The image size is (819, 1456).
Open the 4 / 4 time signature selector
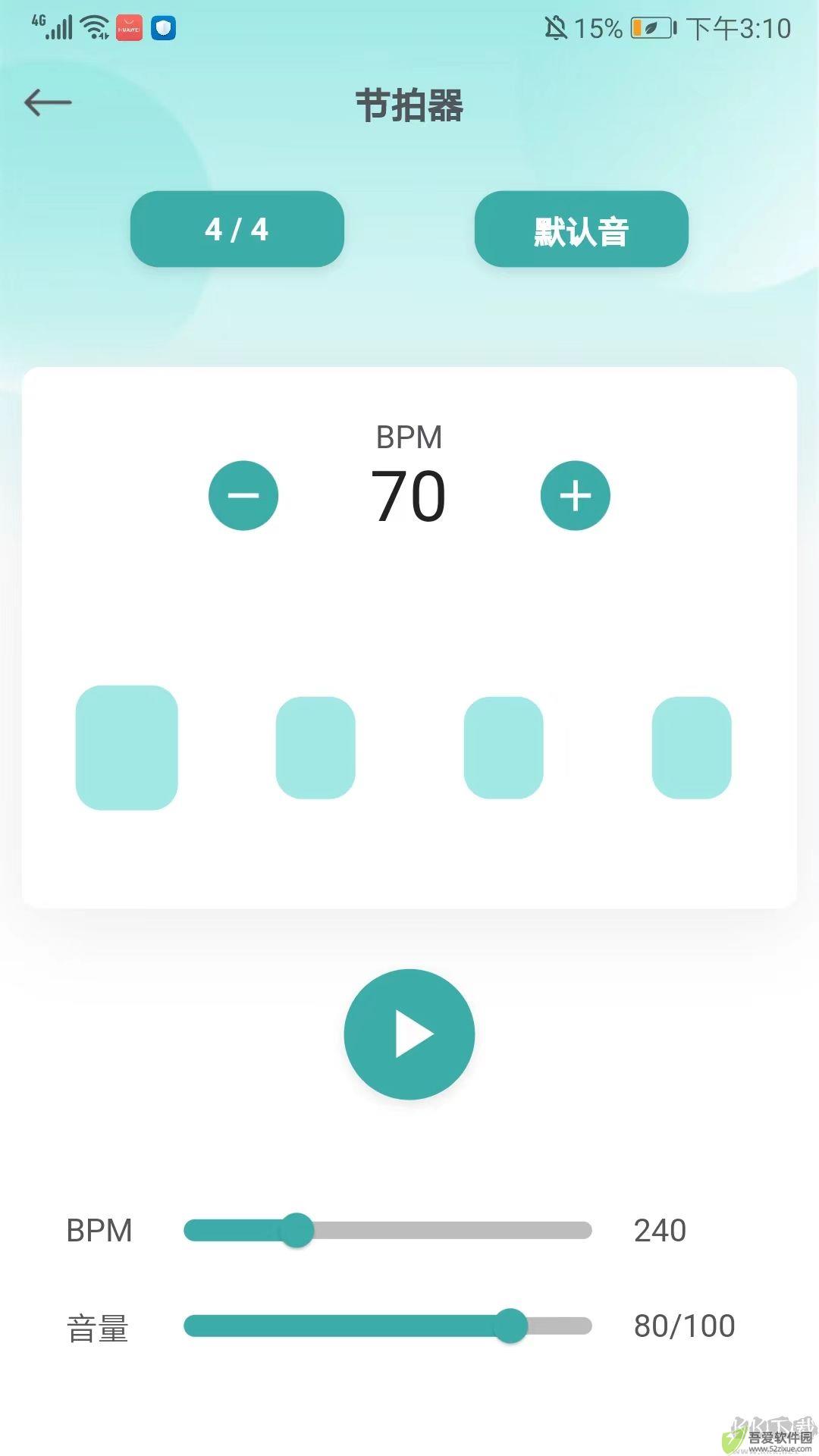(237, 229)
